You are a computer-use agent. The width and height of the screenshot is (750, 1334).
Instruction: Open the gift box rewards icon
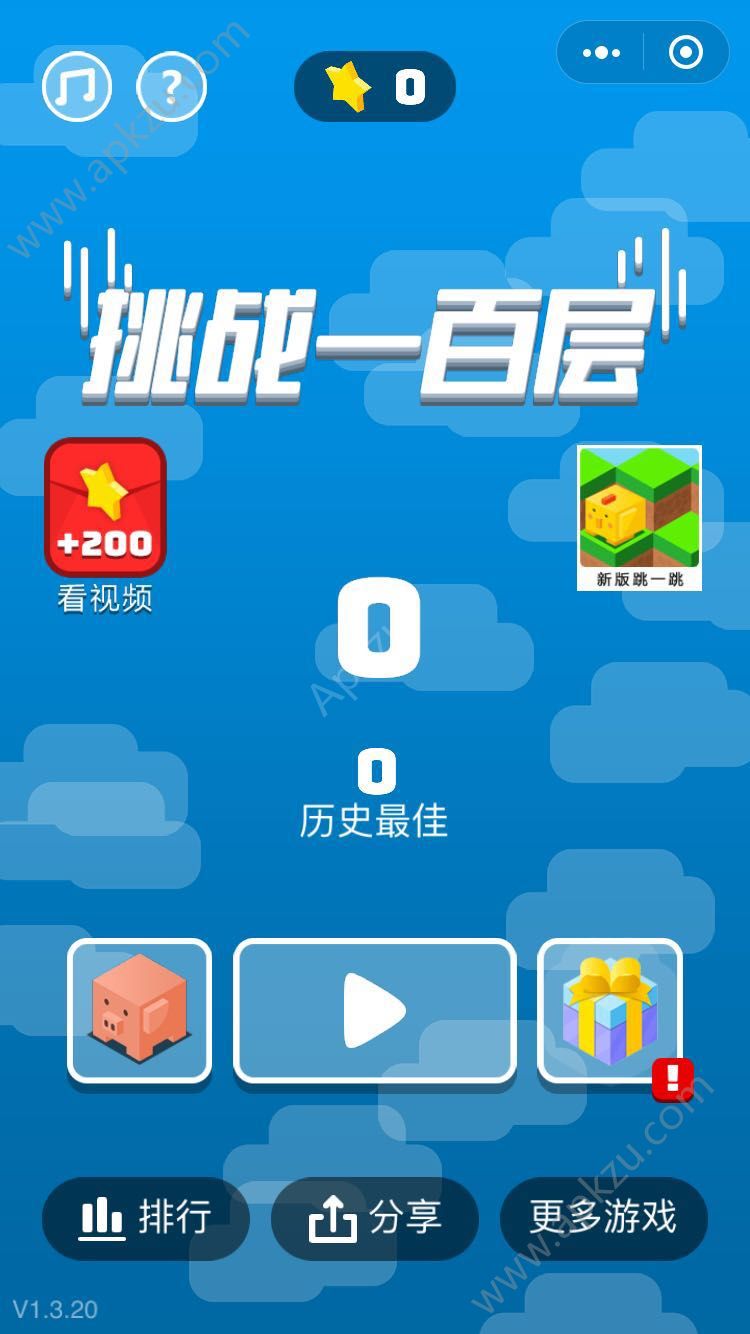click(608, 1012)
